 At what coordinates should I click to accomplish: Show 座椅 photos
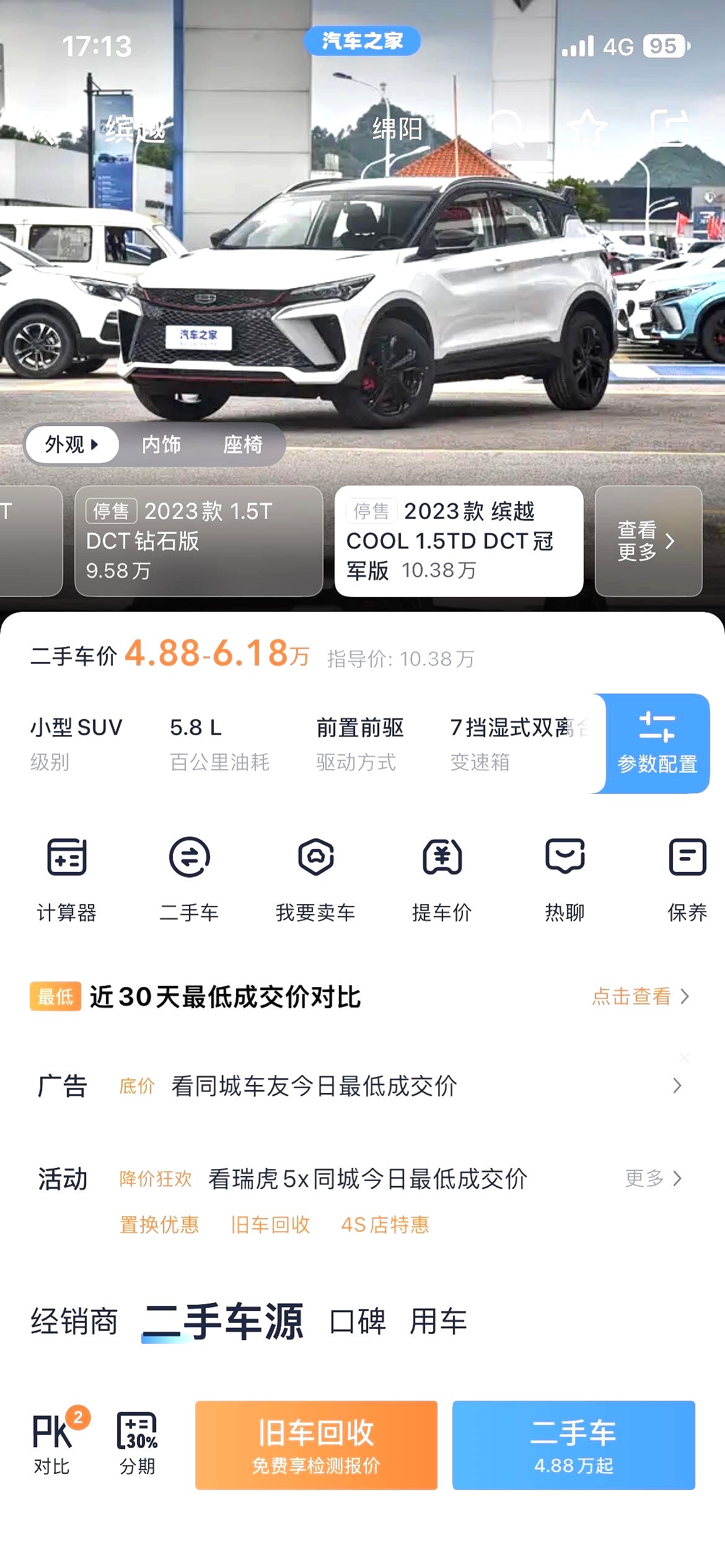[243, 444]
